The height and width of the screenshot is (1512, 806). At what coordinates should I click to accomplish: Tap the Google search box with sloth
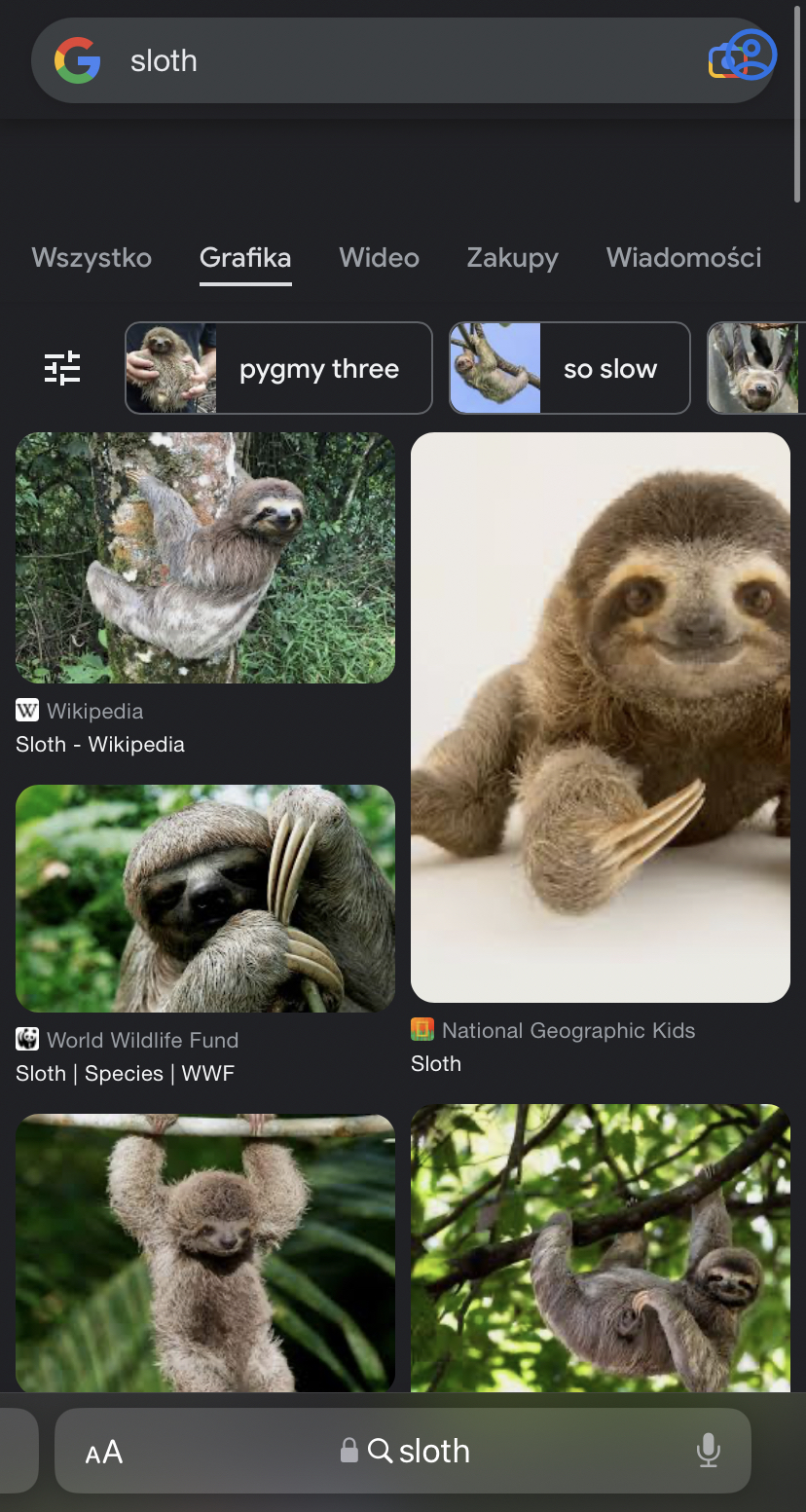(389, 61)
